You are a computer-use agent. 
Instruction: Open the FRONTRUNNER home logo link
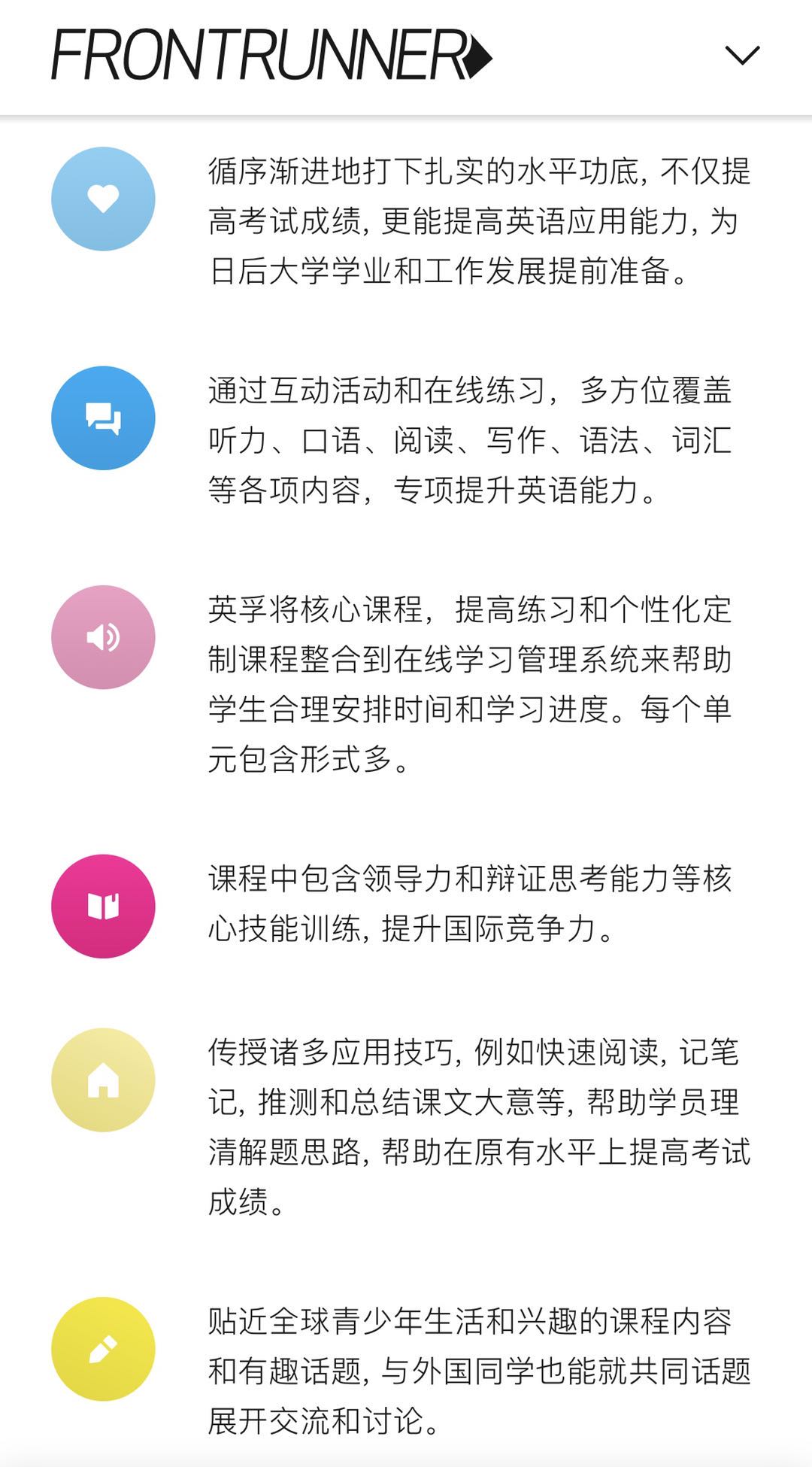click(271, 55)
